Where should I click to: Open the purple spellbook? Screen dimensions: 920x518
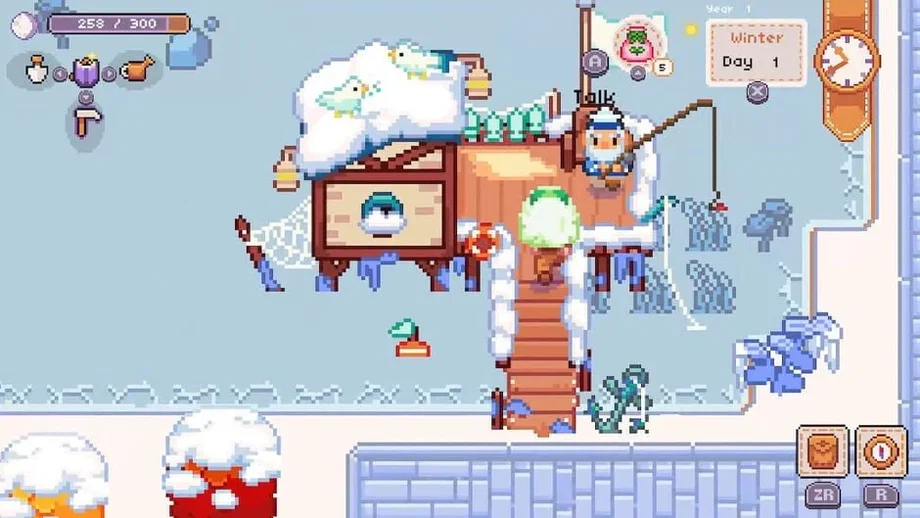coord(86,71)
